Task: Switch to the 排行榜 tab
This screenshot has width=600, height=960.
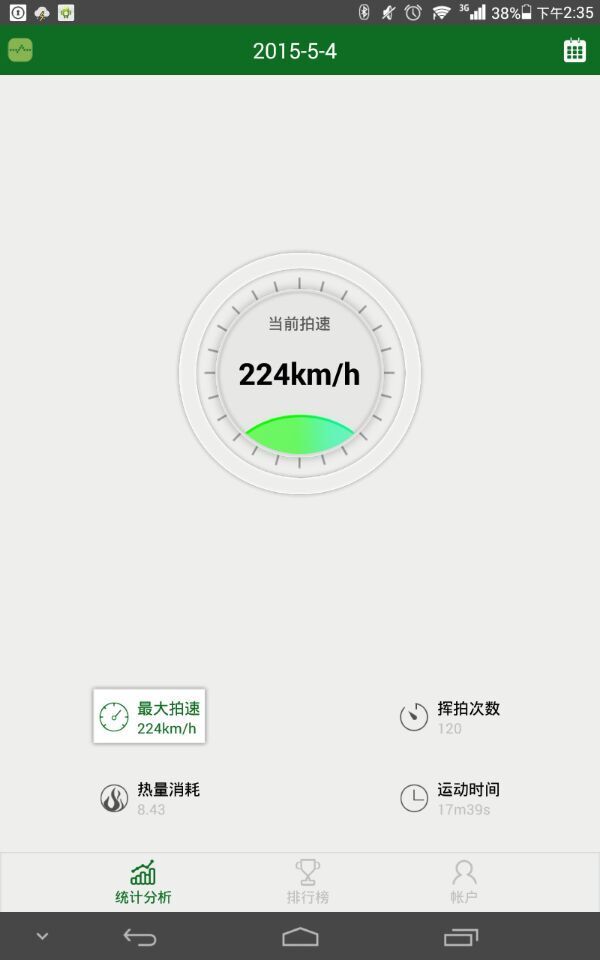Action: click(x=307, y=882)
